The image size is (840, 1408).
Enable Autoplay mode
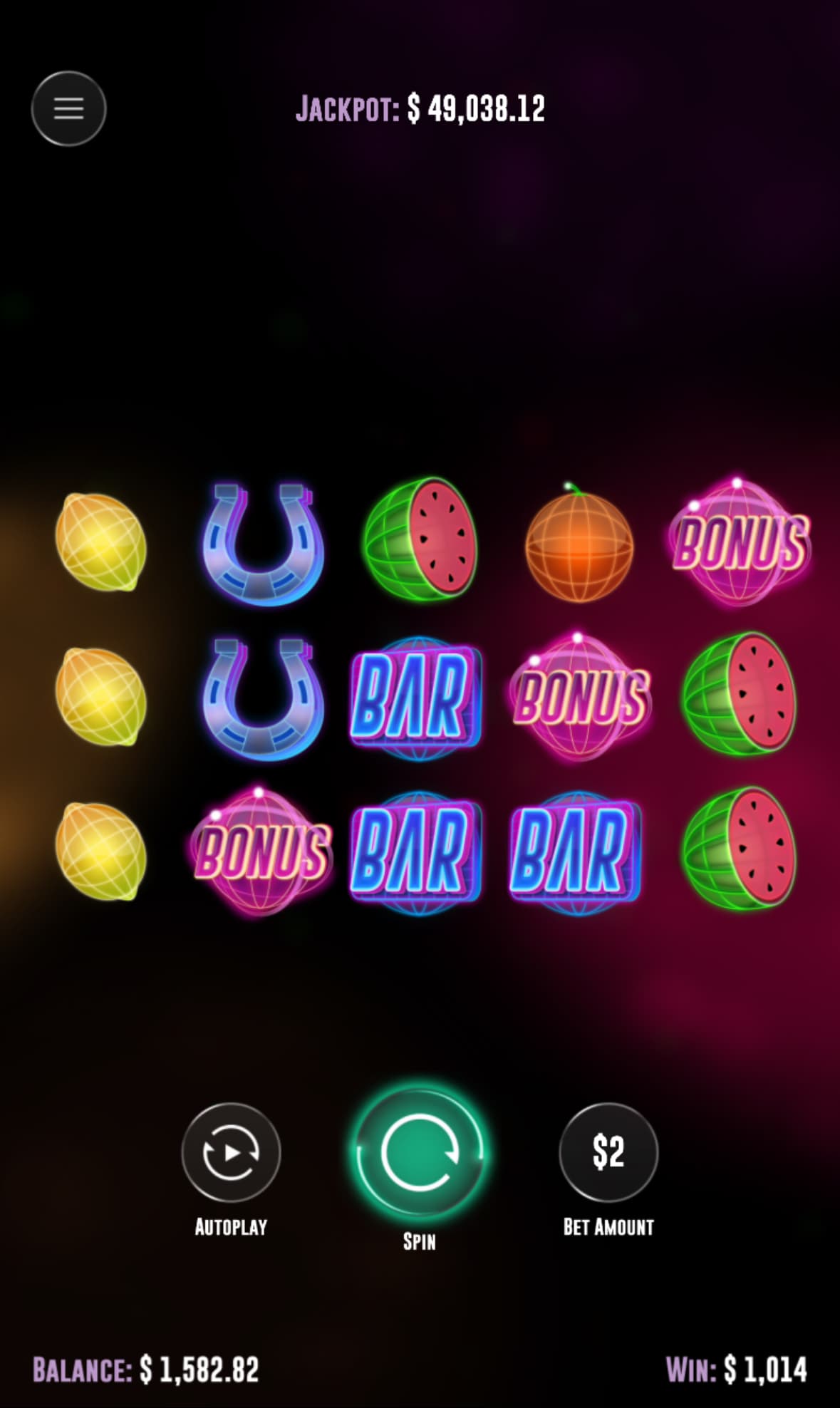(x=231, y=1152)
